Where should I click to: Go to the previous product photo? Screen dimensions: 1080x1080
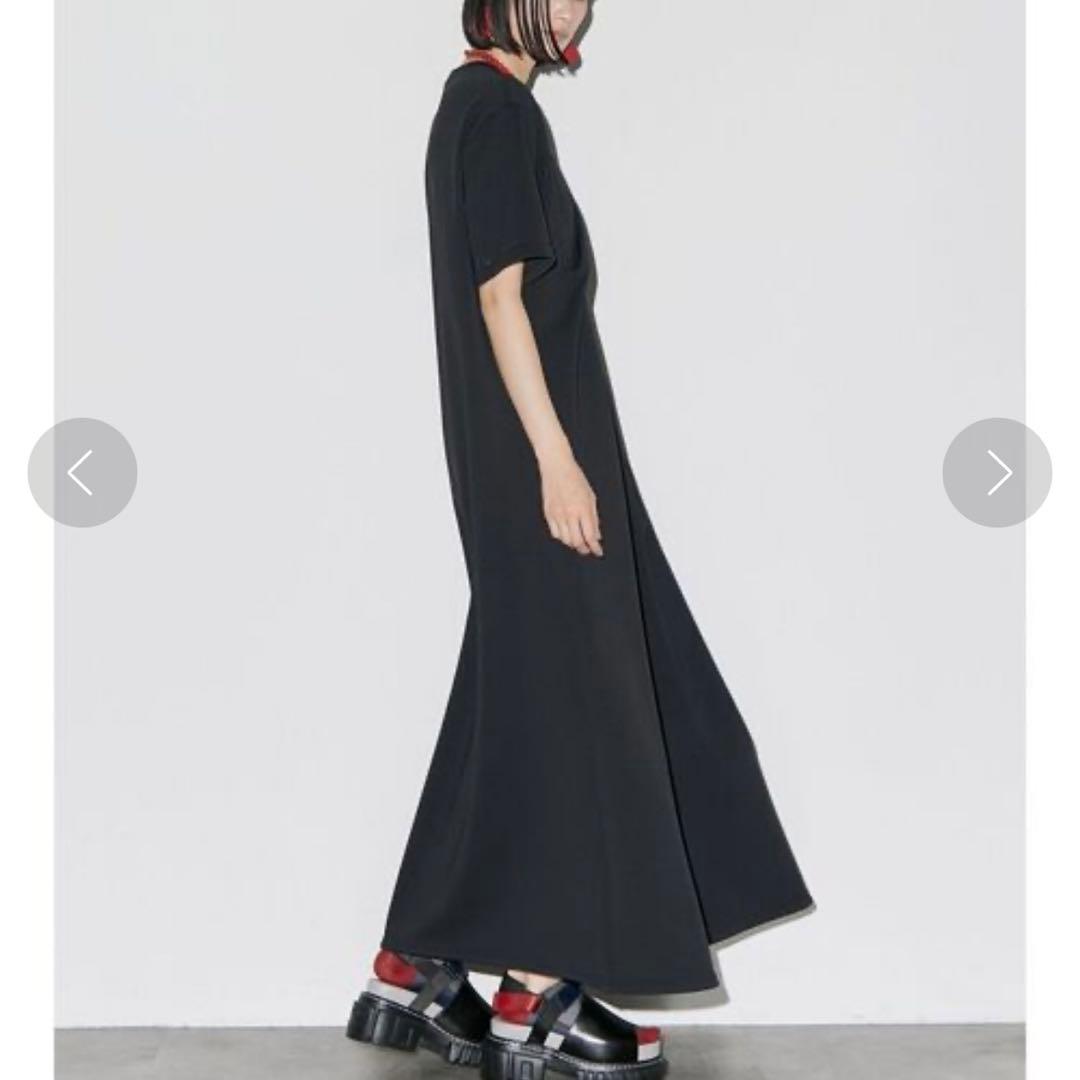click(82, 473)
